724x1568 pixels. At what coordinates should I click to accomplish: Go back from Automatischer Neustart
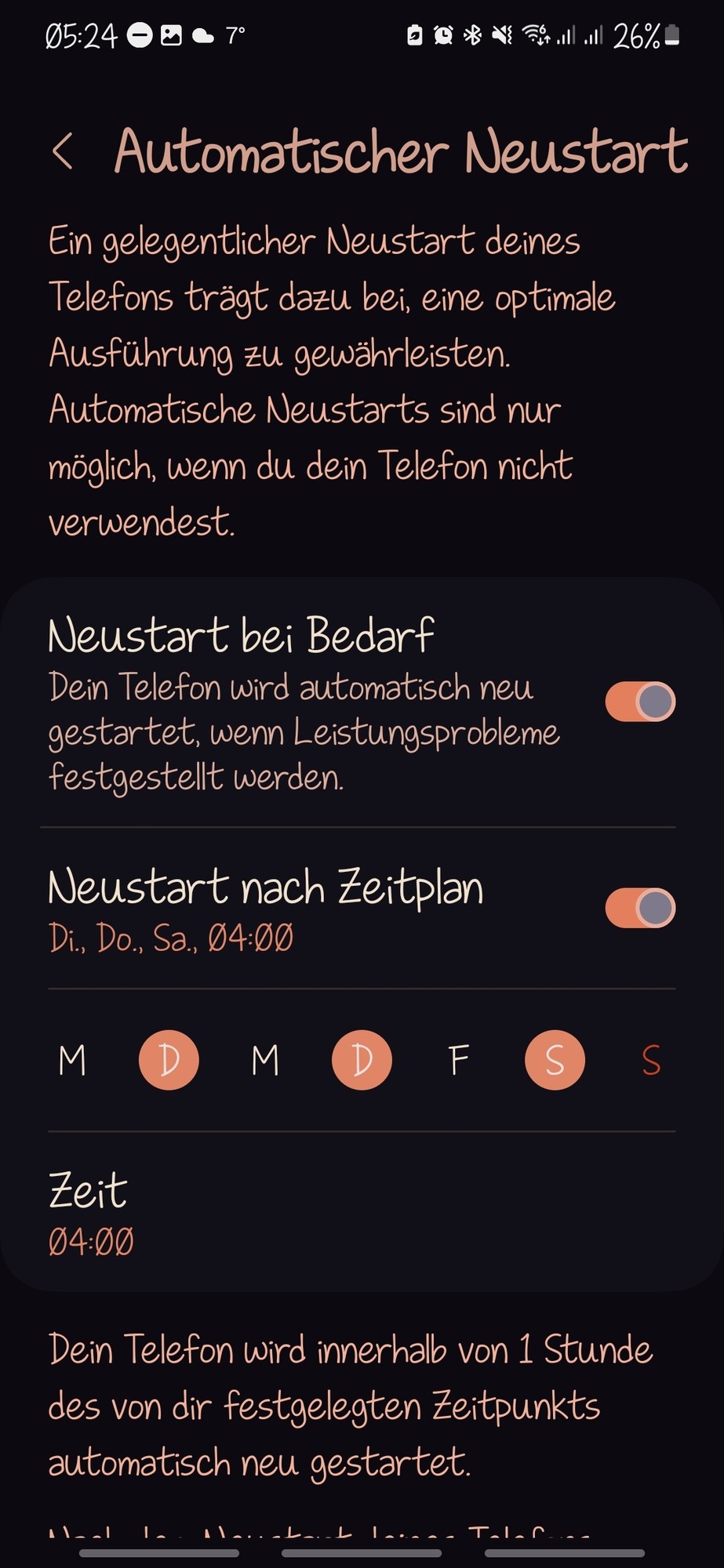[x=63, y=151]
